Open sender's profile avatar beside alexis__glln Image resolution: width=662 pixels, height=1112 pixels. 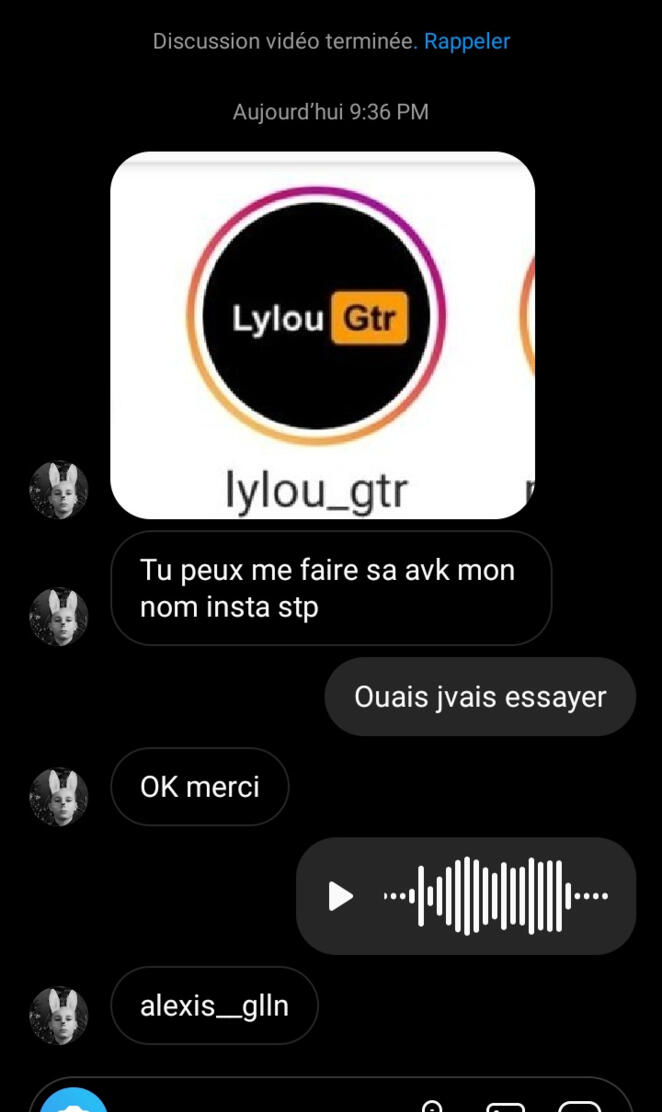point(59,1015)
